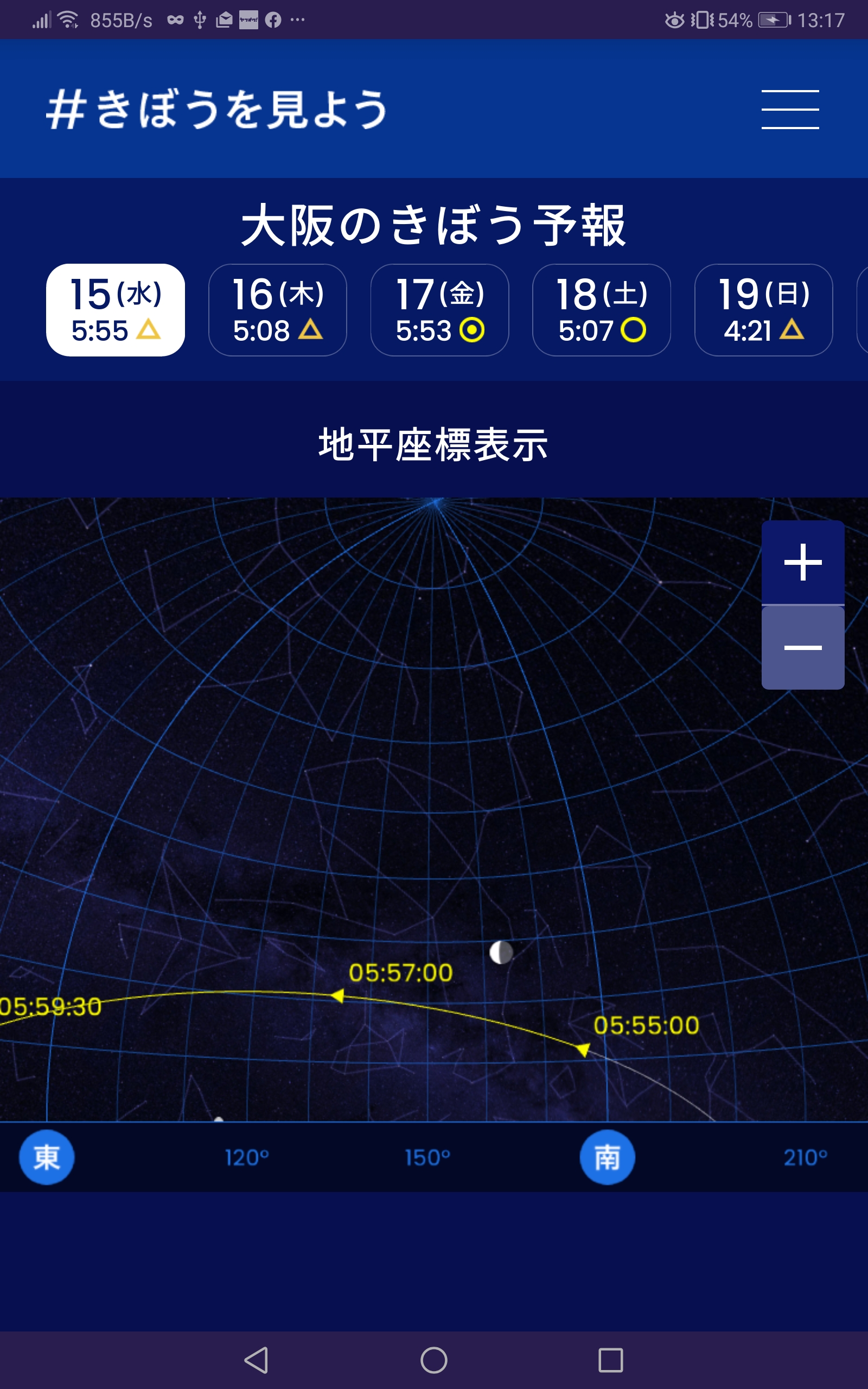The height and width of the screenshot is (1389, 868).
Task: Zoom in the sky map
Action: coord(802,562)
